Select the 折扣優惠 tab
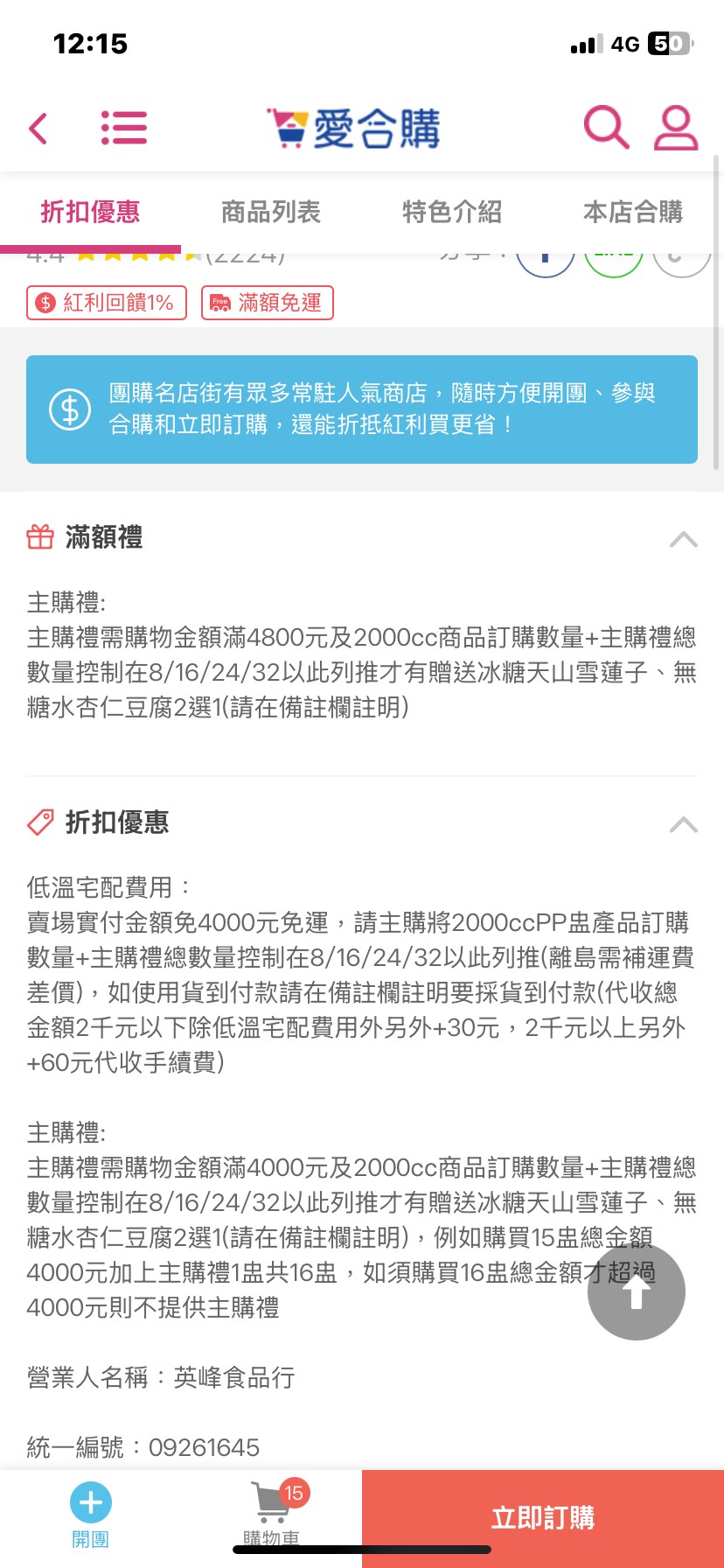 pyautogui.click(x=90, y=212)
